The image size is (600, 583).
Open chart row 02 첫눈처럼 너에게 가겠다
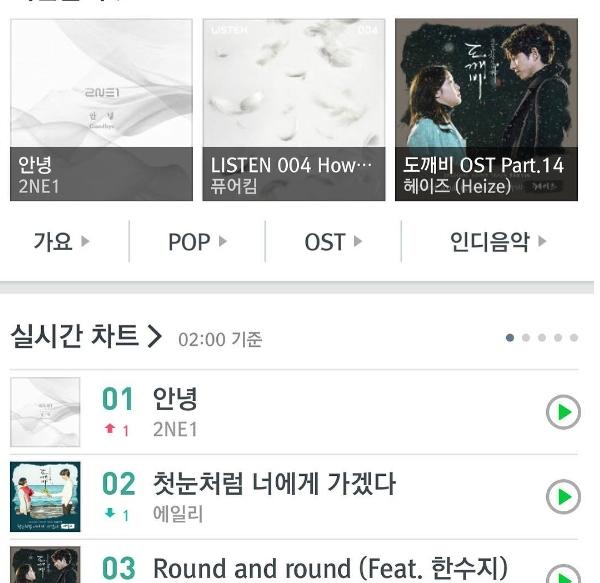pos(300,496)
